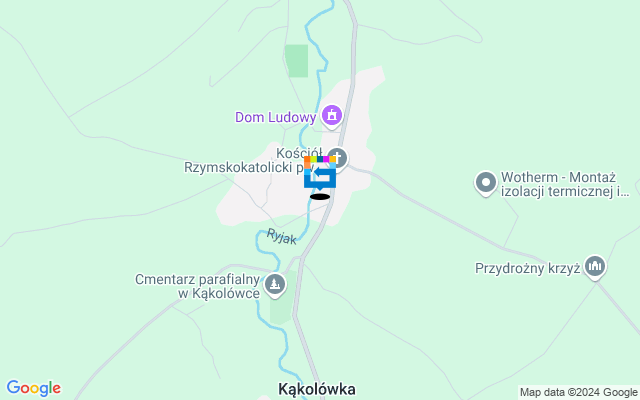
Task: Open the Przydrożny krzyż landmark marker
Action: (x=596, y=266)
